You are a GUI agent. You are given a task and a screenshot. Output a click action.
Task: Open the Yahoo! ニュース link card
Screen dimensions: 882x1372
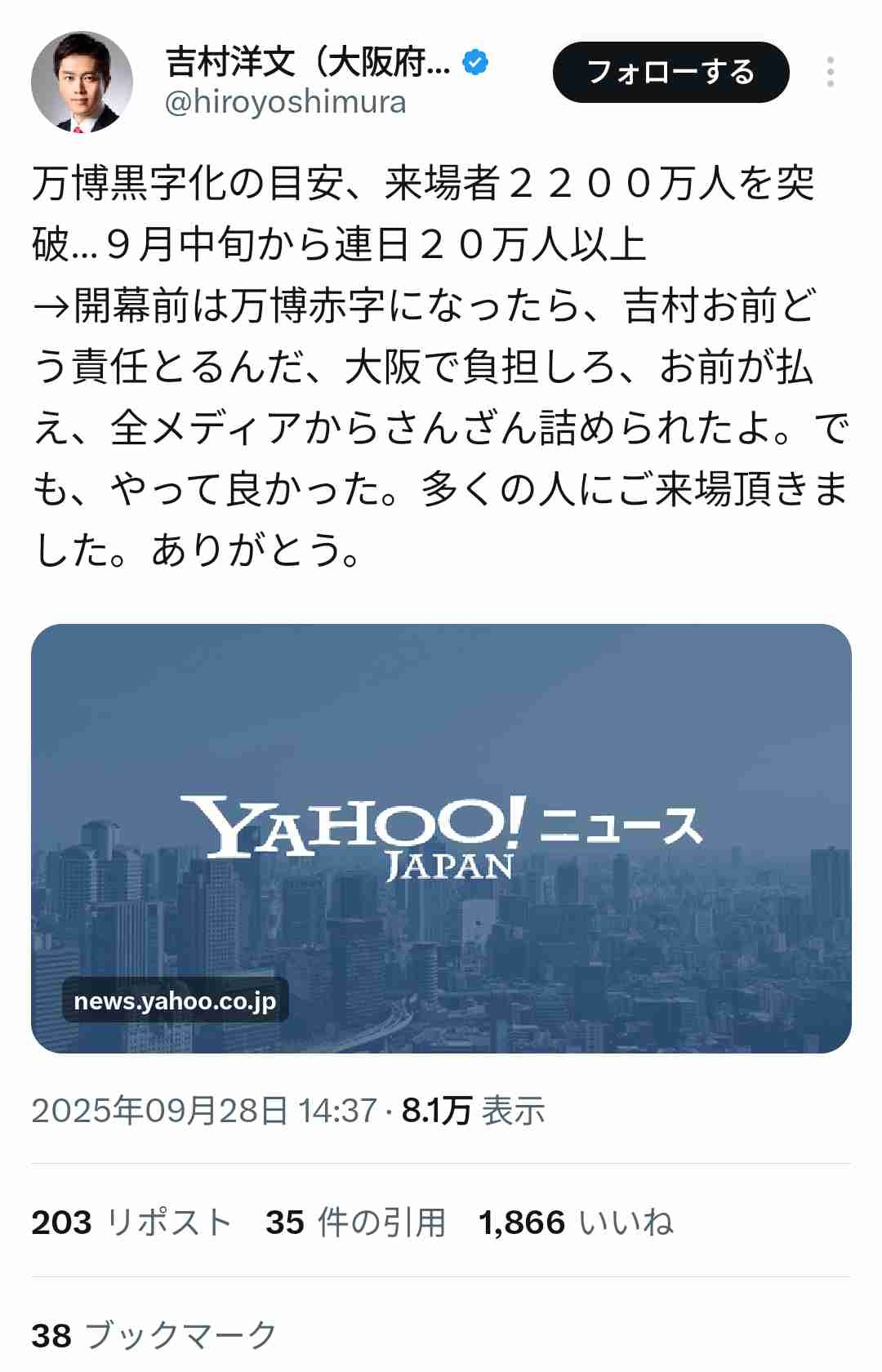[441, 838]
